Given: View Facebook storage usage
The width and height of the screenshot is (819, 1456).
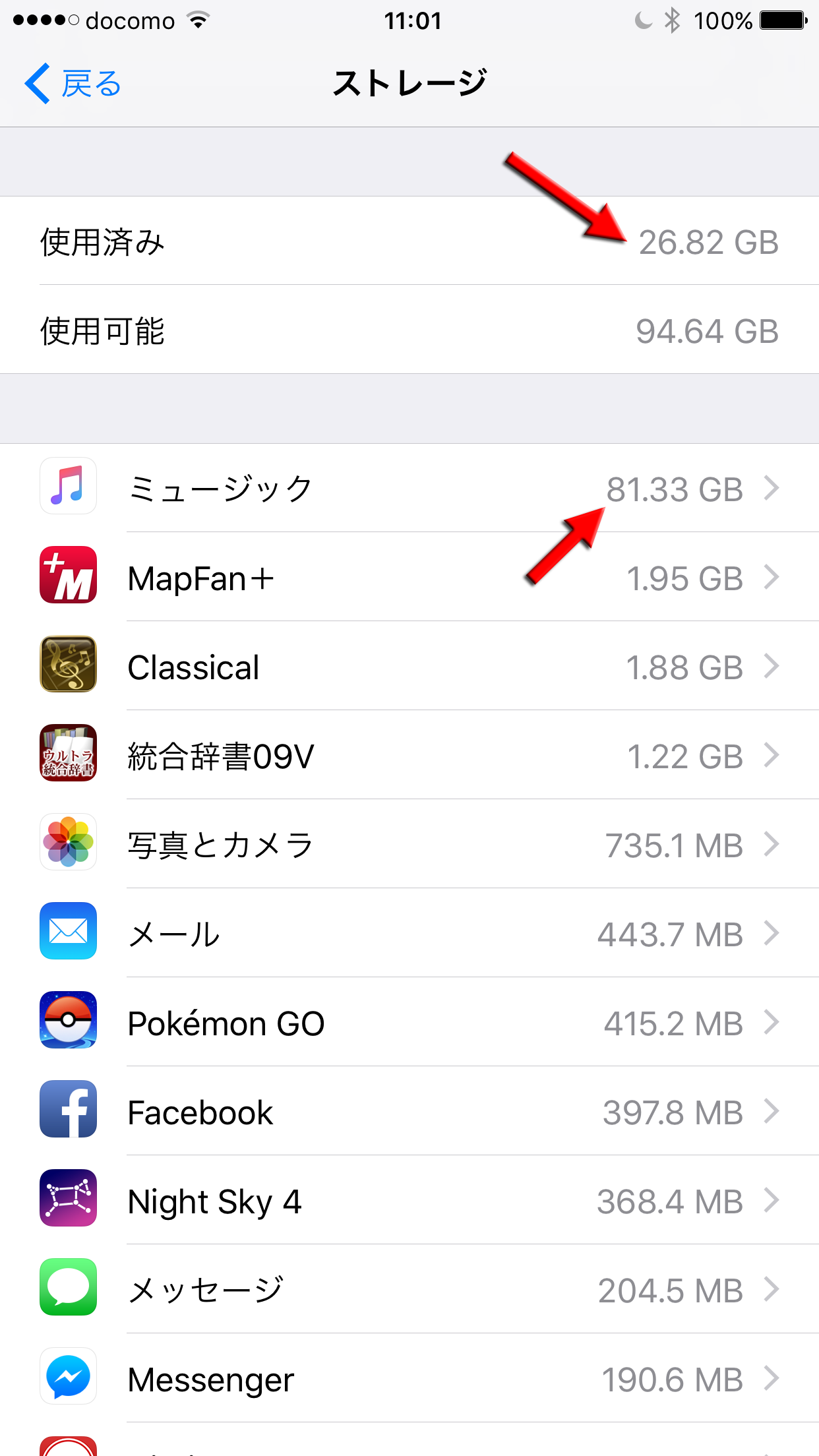Looking at the screenshot, I should click(x=409, y=1112).
